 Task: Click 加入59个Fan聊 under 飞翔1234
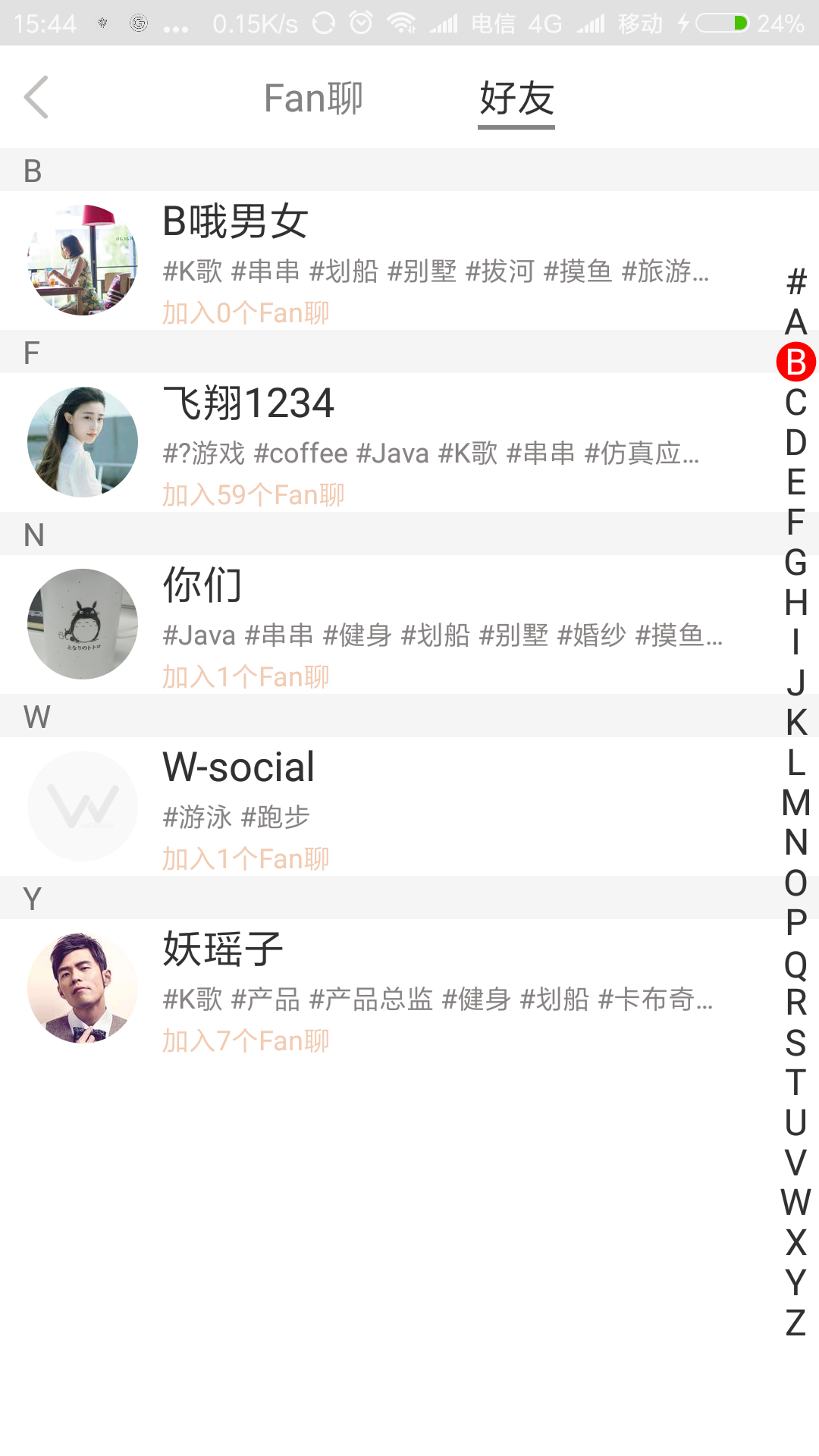click(x=254, y=494)
